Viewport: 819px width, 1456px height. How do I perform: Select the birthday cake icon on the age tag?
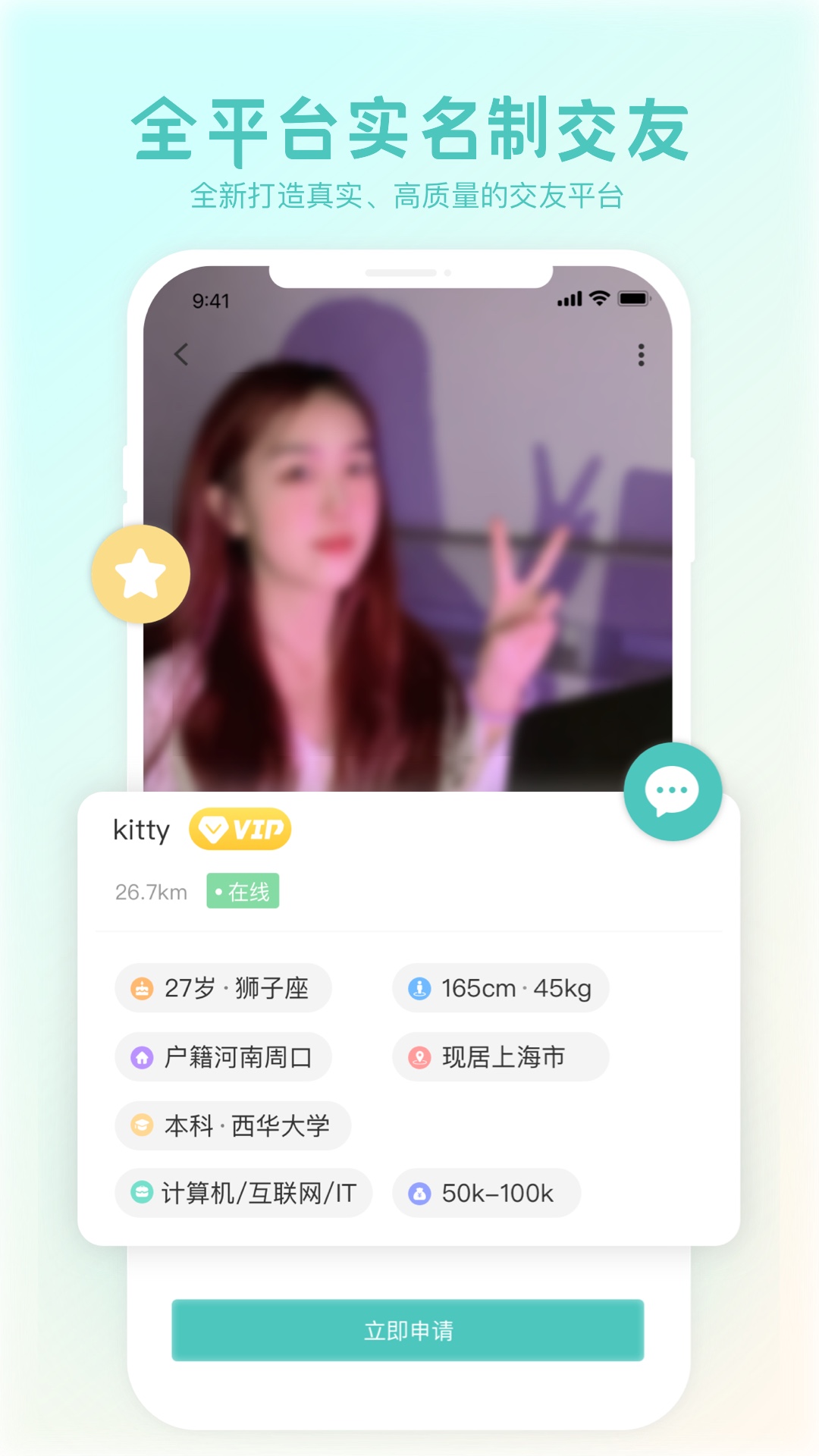[141, 987]
